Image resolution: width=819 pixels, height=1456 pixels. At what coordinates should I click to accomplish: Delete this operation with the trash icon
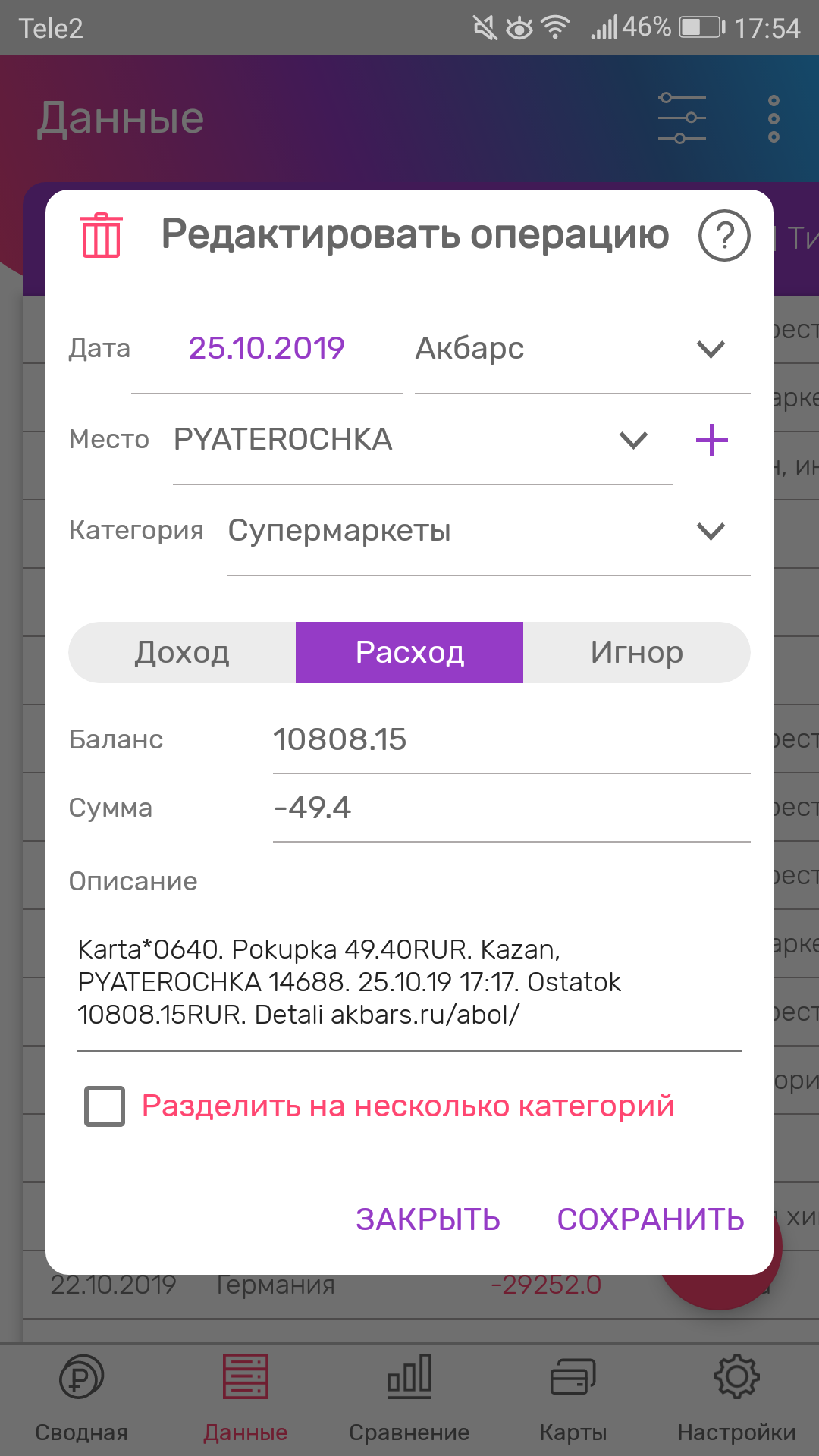(101, 236)
